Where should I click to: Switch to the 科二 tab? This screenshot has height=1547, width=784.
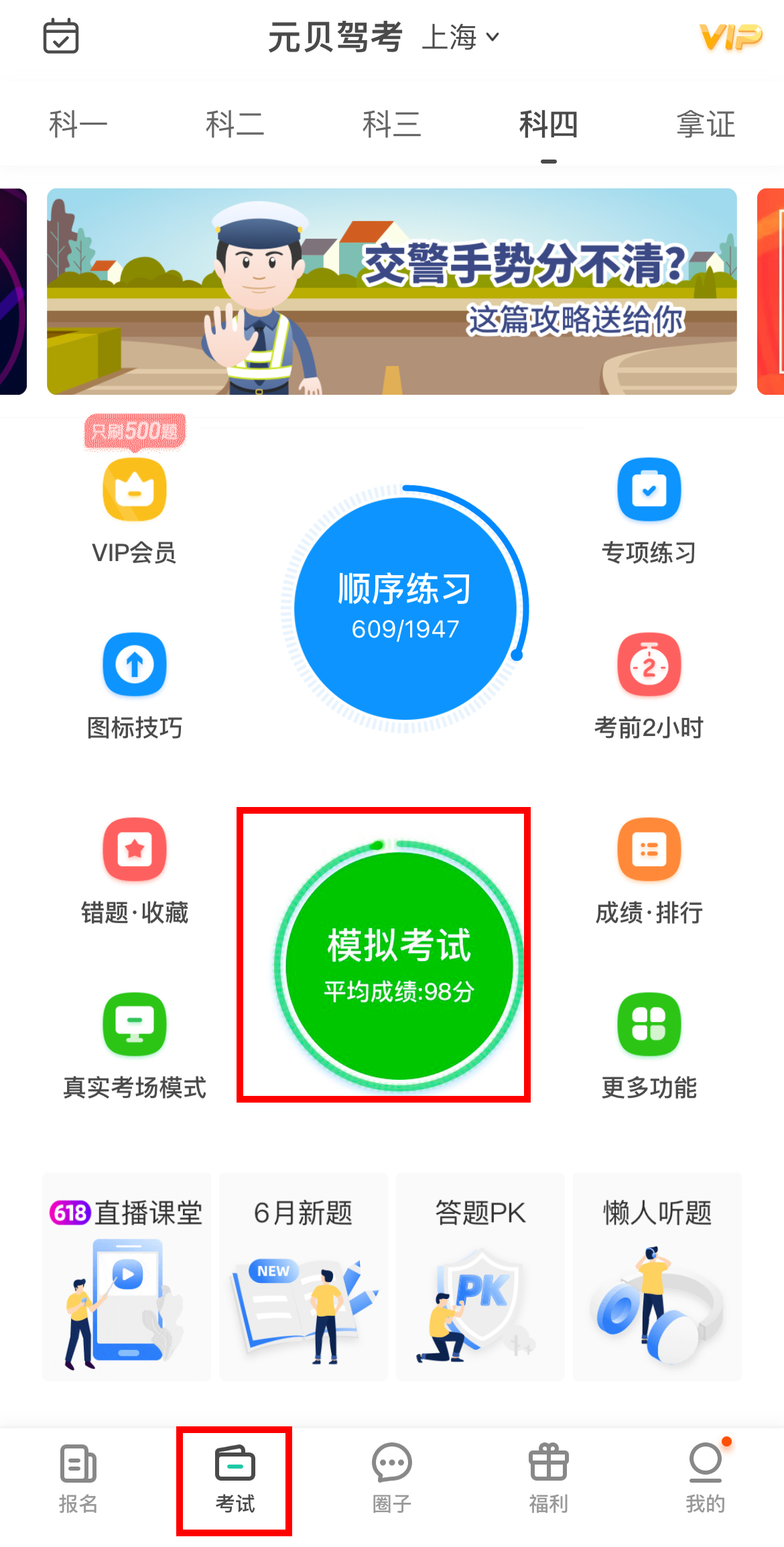(235, 125)
